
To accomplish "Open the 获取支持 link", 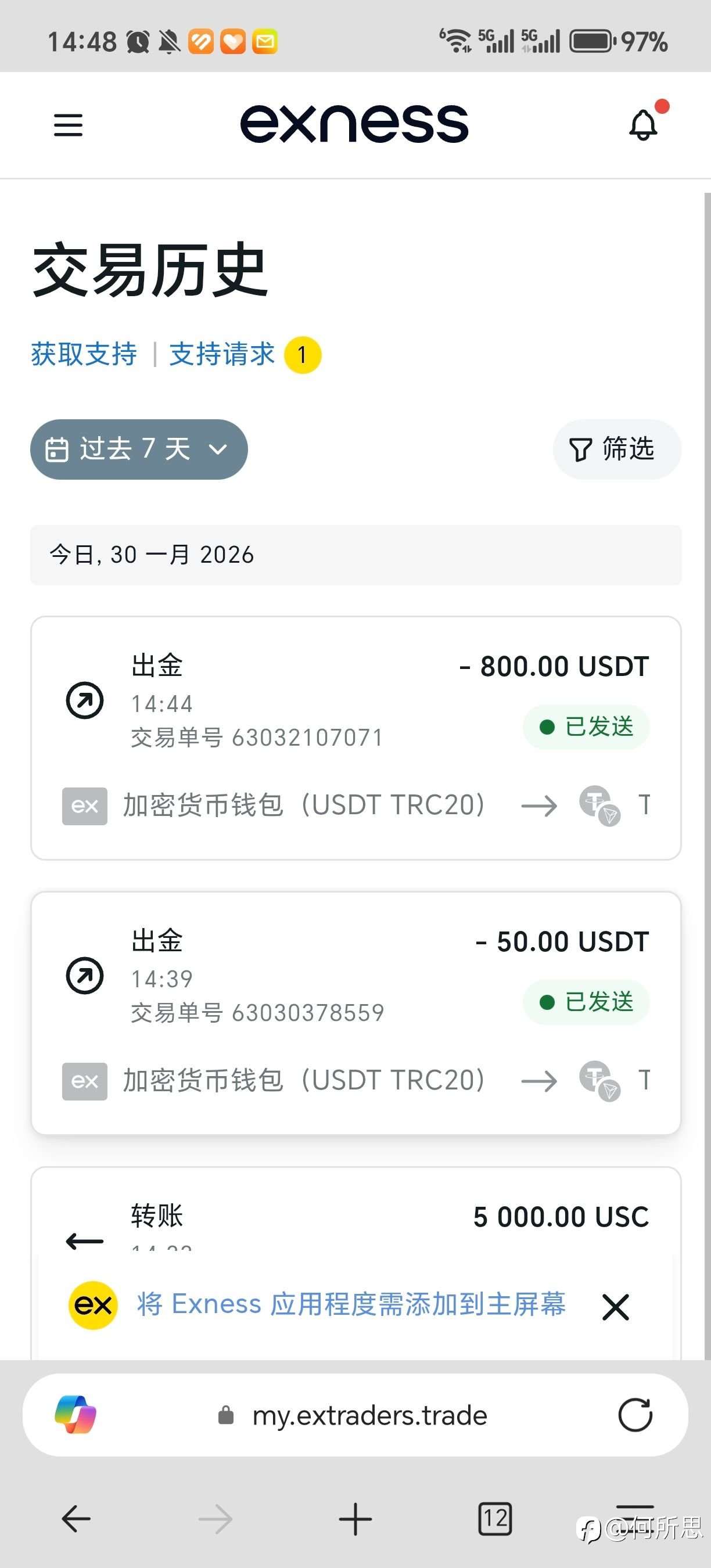I will tap(84, 355).
